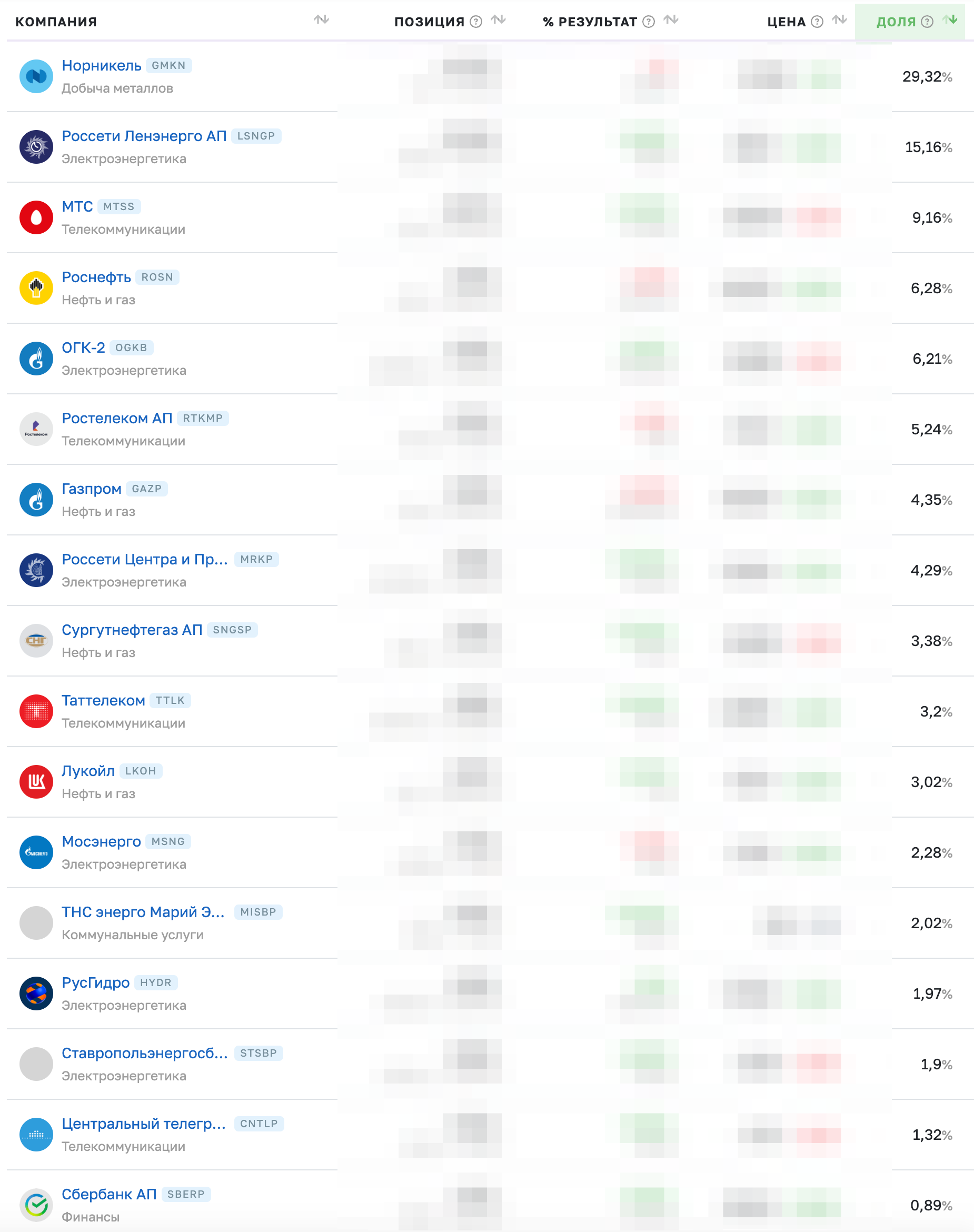Open the РусГидро company page
This screenshot has width=974, height=1232.
[x=95, y=983]
